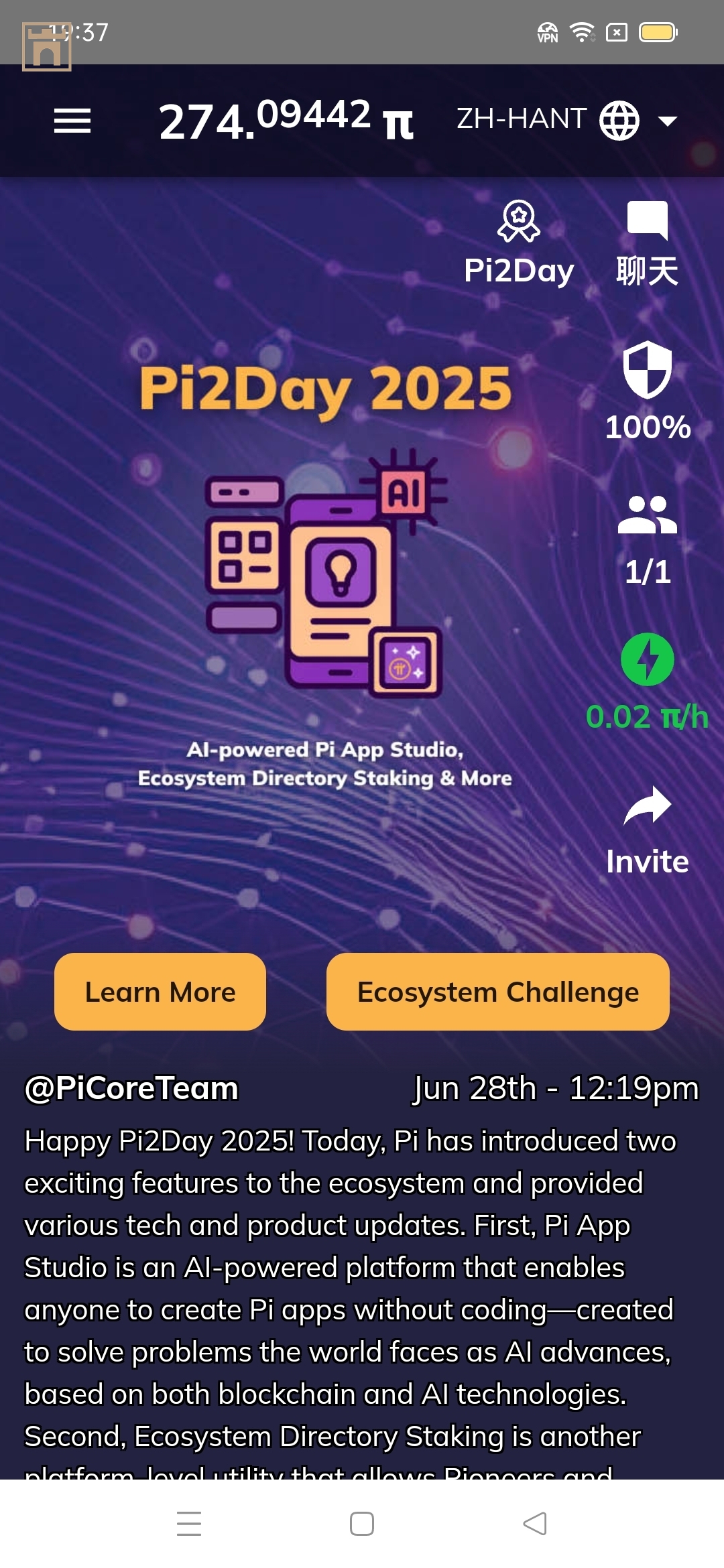Return to the system home screen
Image resolution: width=724 pixels, height=1568 pixels.
[362, 1523]
